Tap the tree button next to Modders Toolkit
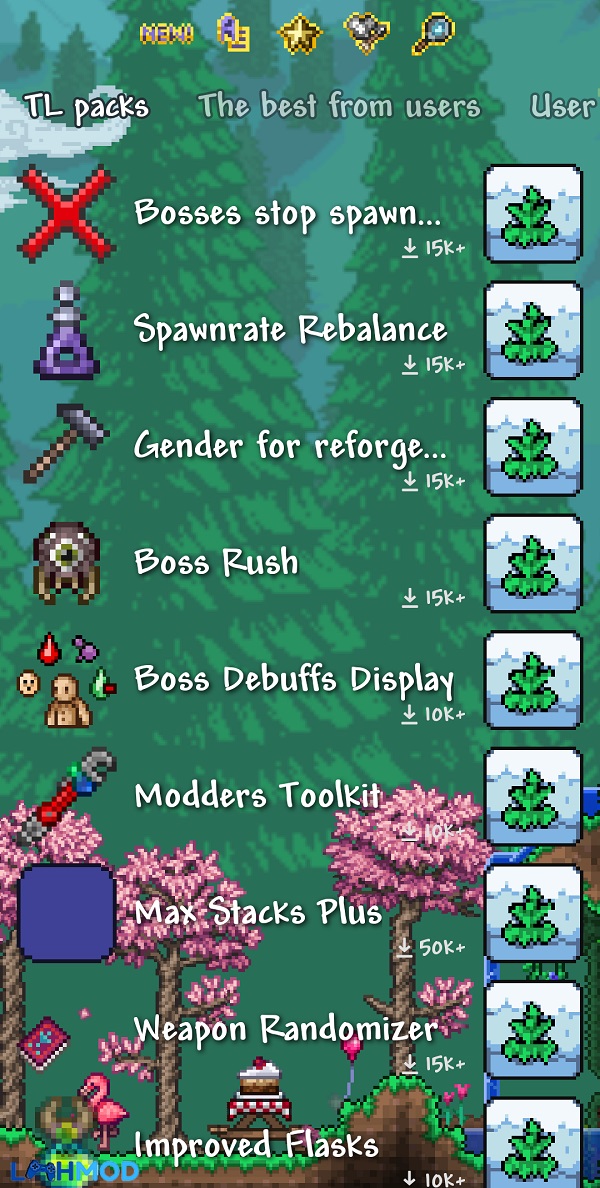 coord(533,796)
